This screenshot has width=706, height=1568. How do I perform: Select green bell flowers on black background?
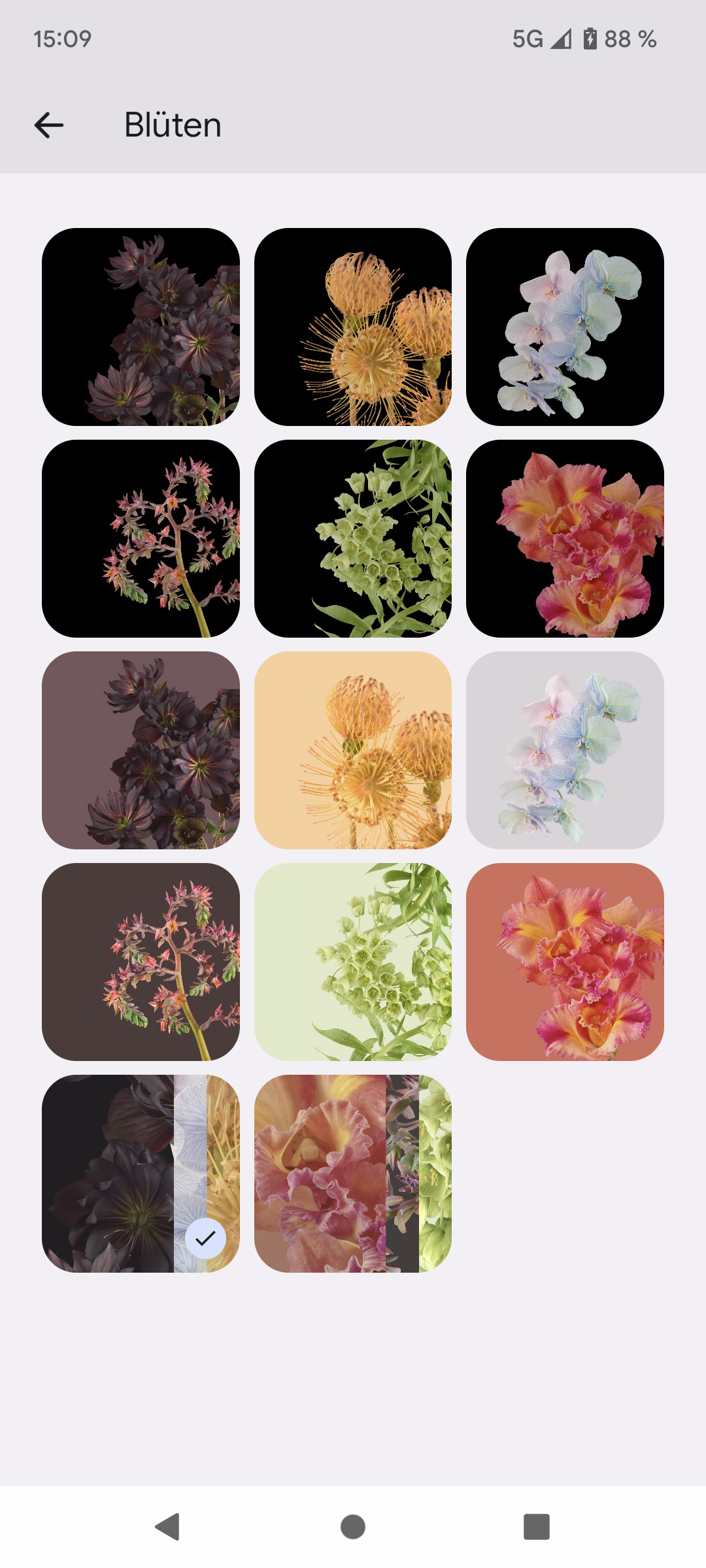[x=353, y=538]
